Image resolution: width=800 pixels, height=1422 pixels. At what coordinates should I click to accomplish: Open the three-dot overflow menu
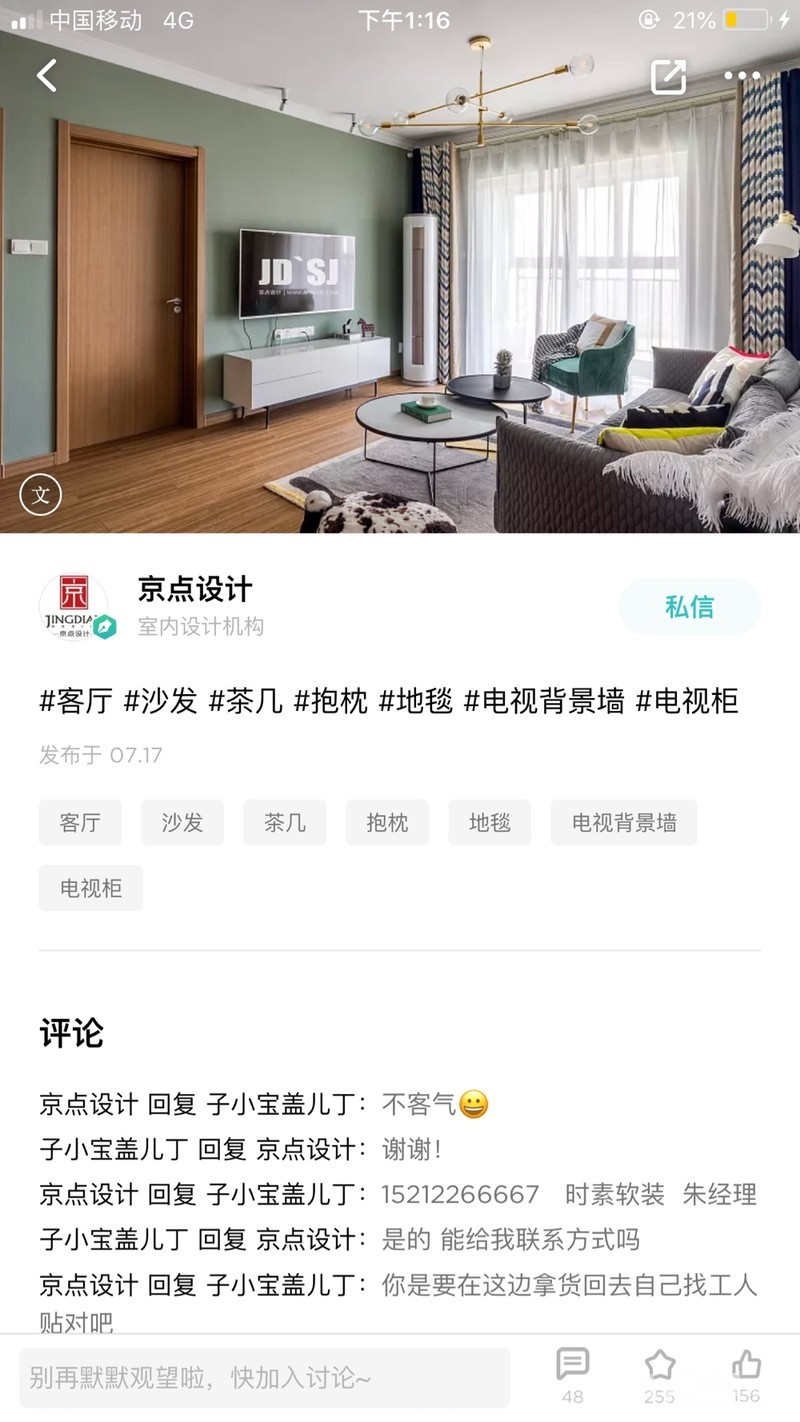742,76
